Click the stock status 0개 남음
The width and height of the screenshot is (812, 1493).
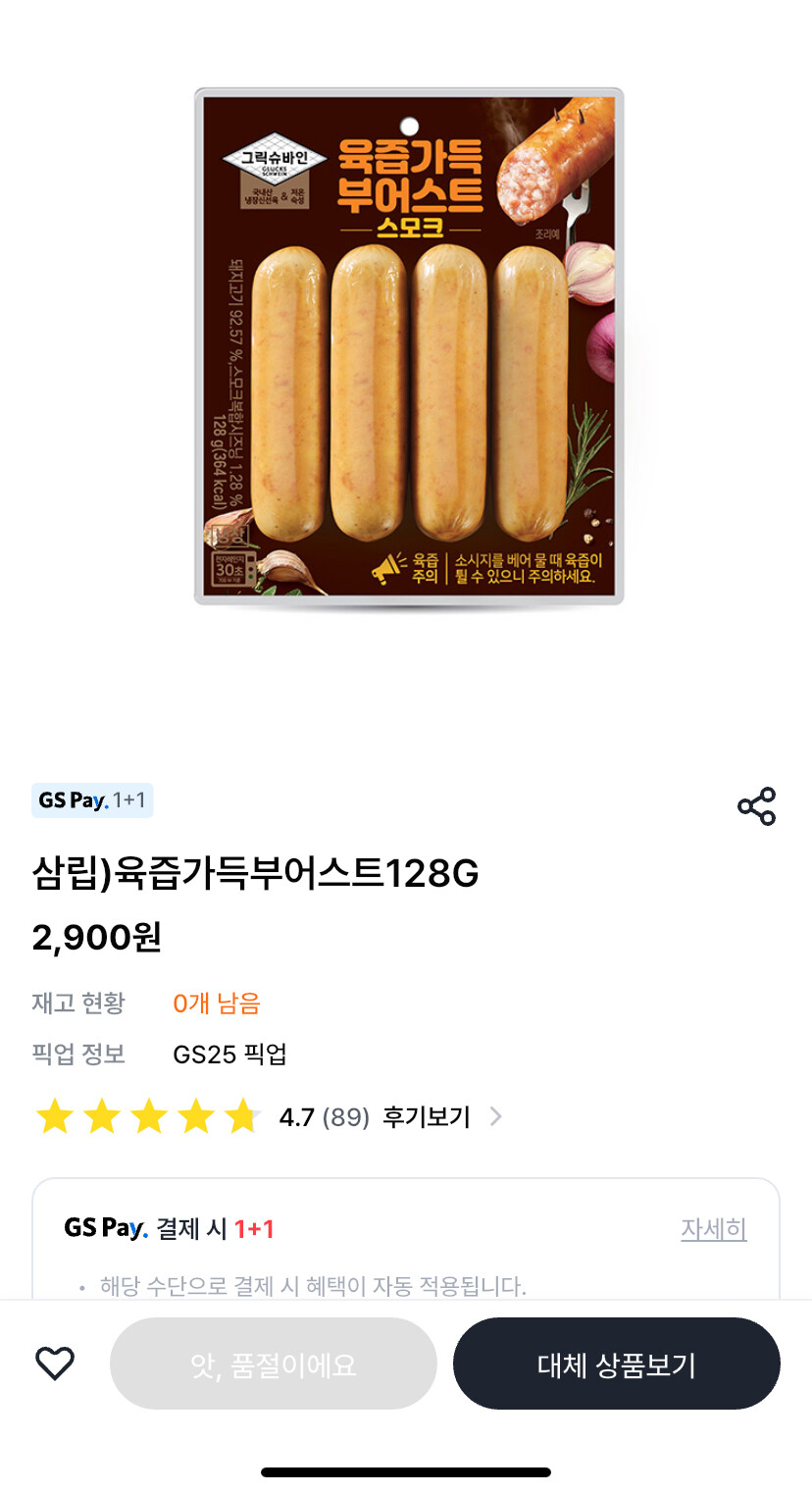click(217, 1002)
